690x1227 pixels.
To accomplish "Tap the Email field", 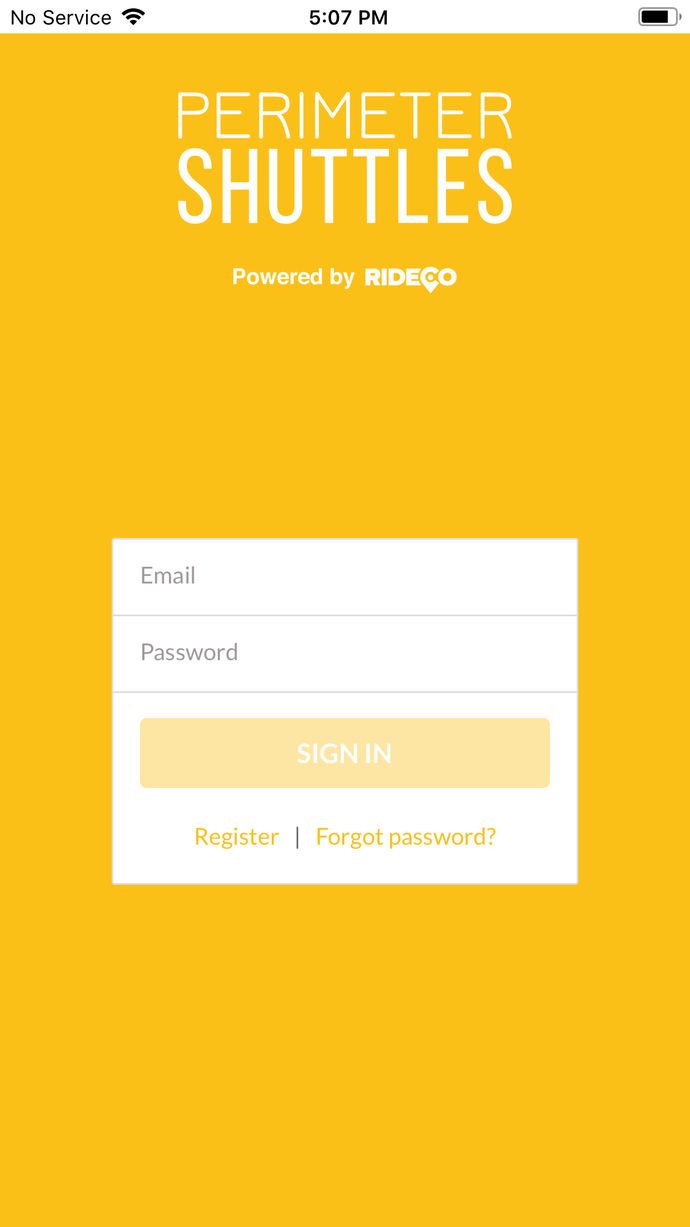I will click(345, 577).
